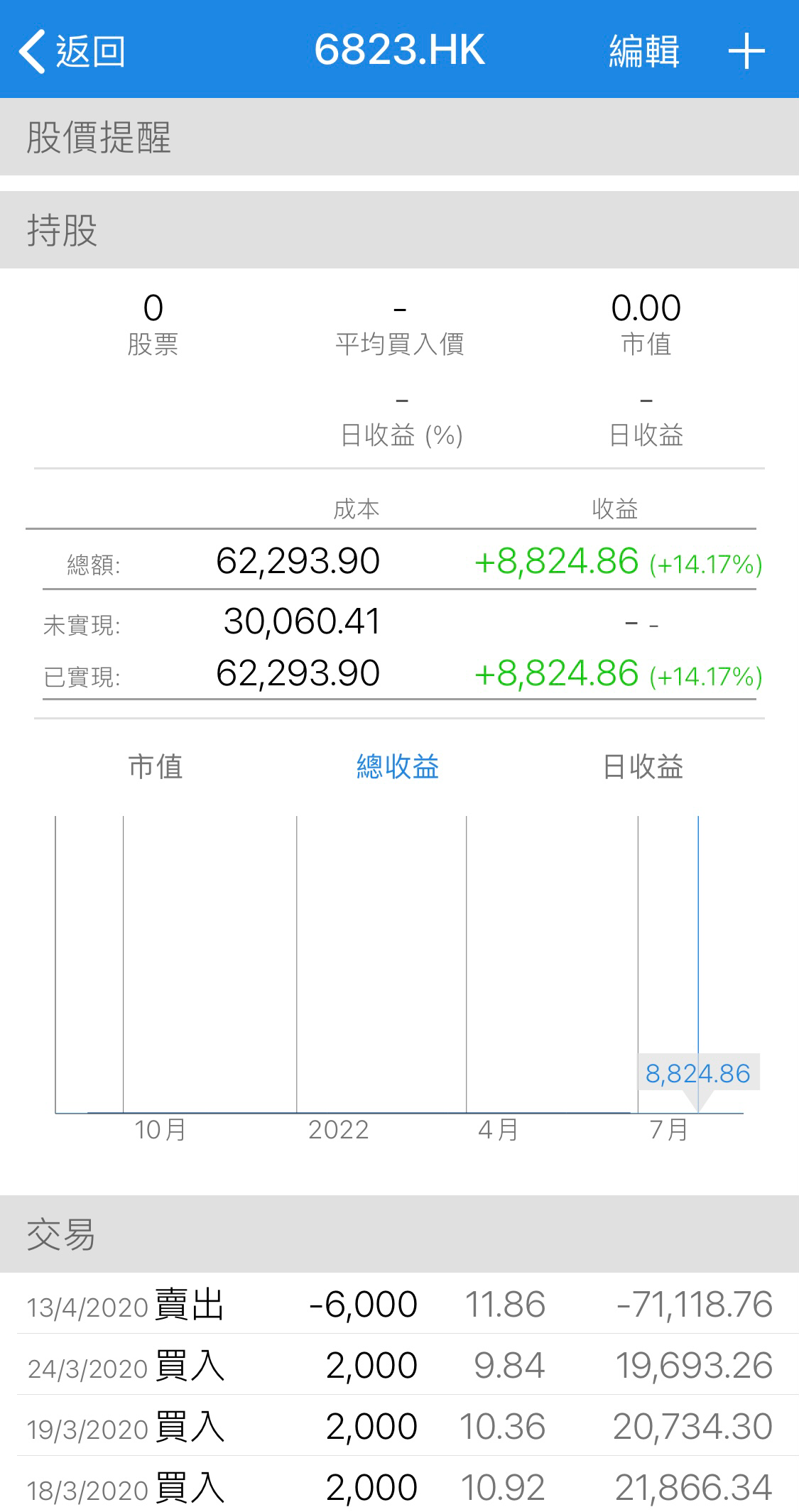Go back with the 返回 button
This screenshot has width=799, height=1512.
pos(72,51)
